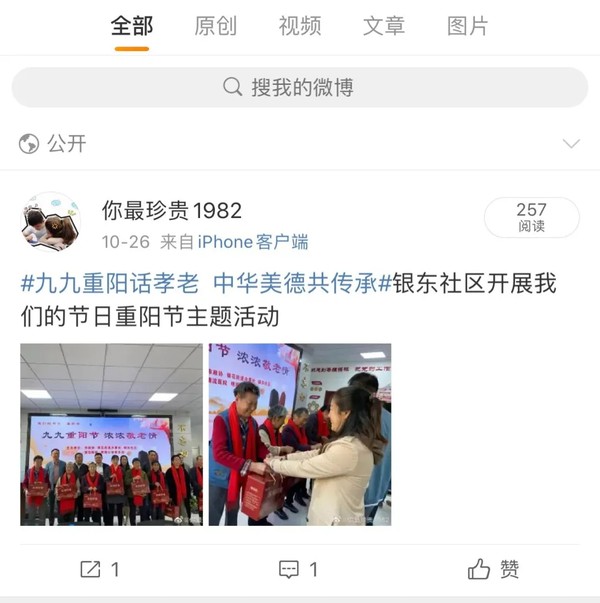Select the 全部 tab

tap(132, 26)
